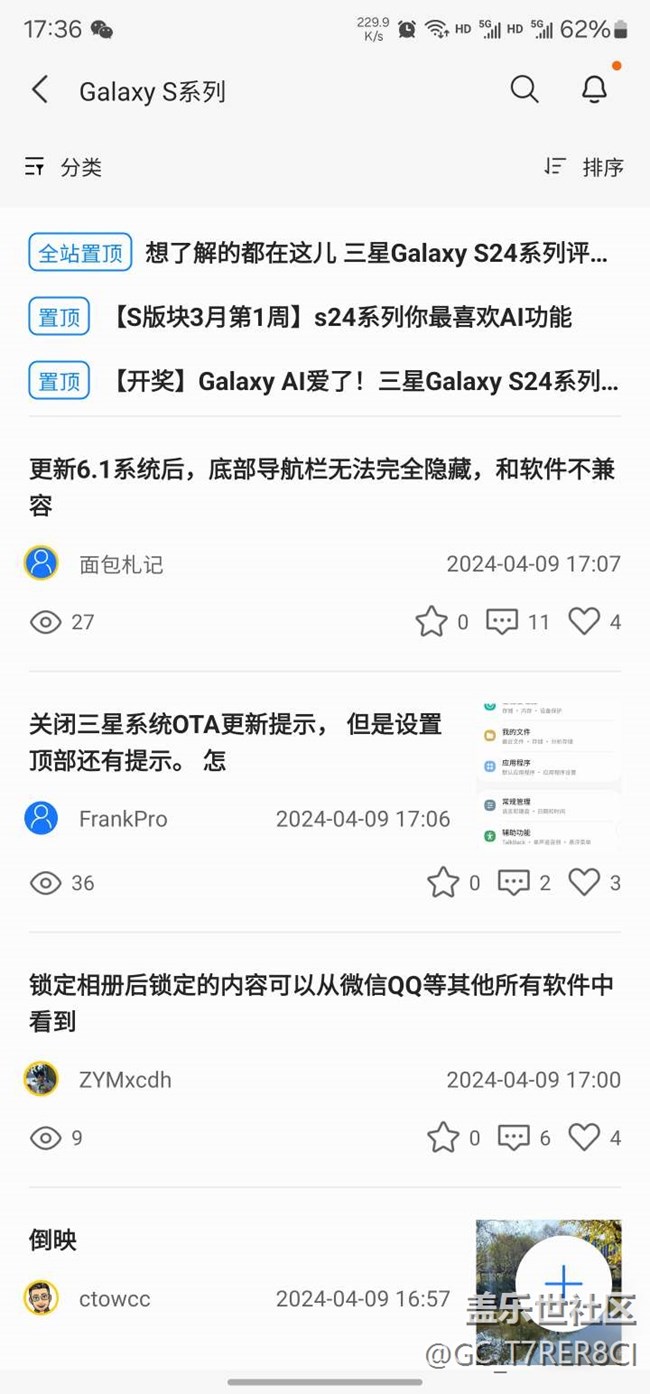Go back from Galaxy S系列
Viewport: 650px width, 1394px height.
[40, 90]
